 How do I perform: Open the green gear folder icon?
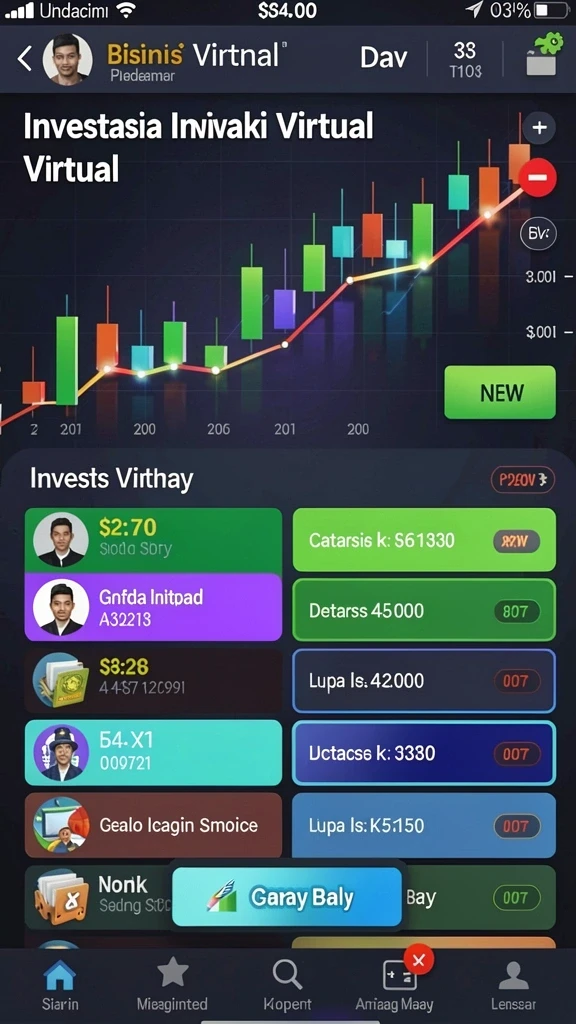pyautogui.click(x=543, y=54)
